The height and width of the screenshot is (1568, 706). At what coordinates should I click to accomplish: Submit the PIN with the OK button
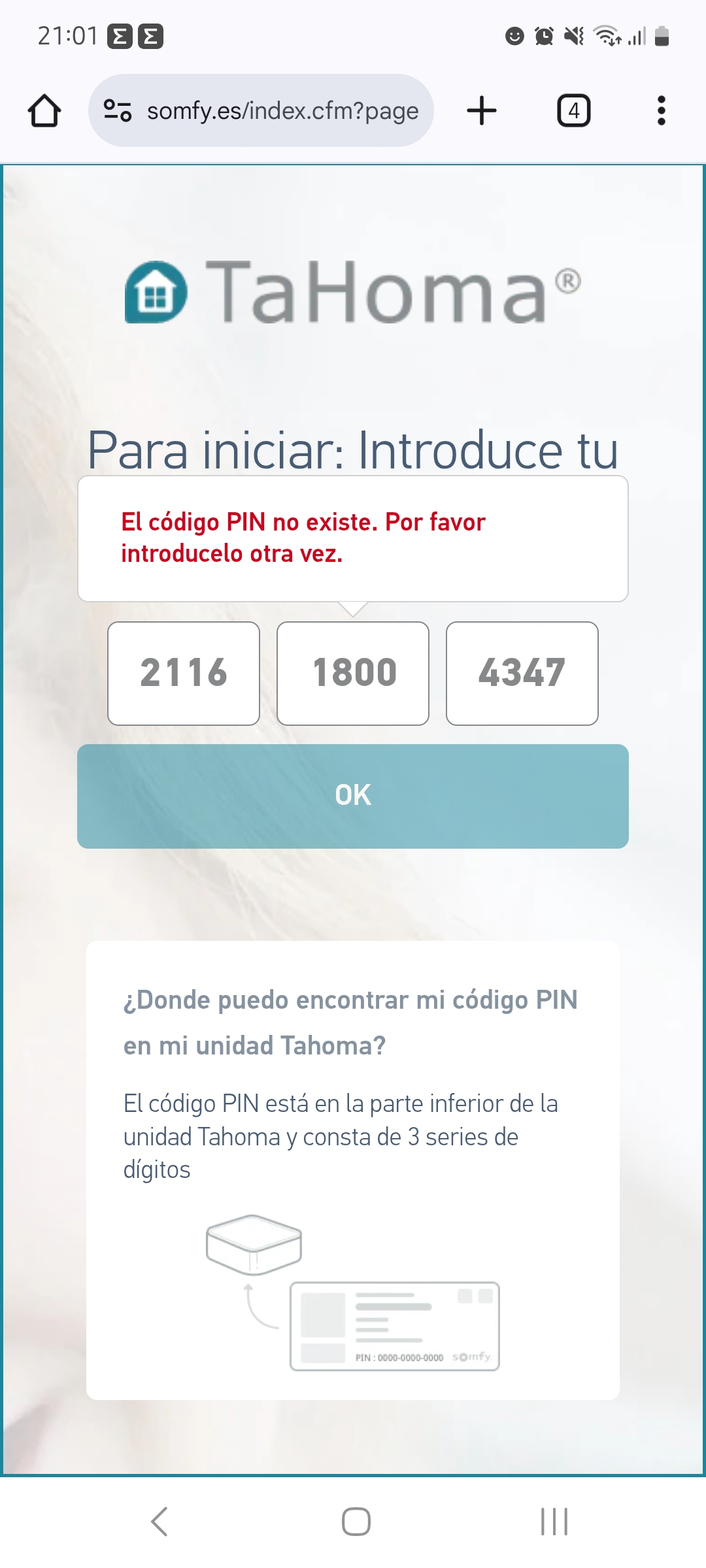(353, 796)
